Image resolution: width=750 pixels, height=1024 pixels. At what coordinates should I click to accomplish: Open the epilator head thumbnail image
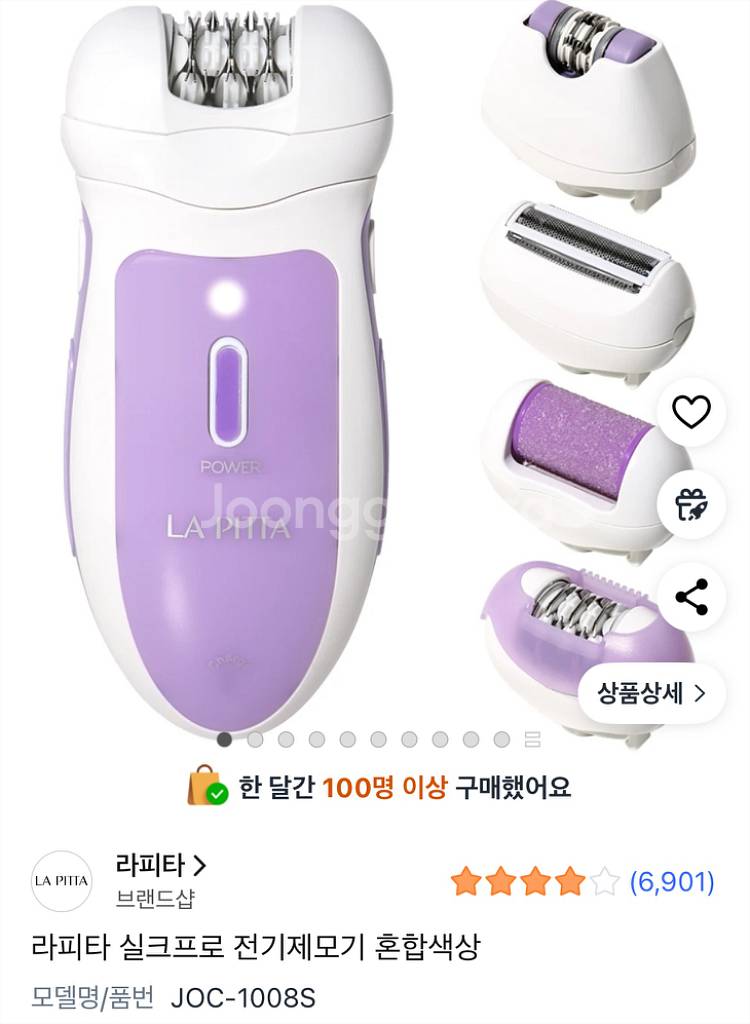(585, 90)
